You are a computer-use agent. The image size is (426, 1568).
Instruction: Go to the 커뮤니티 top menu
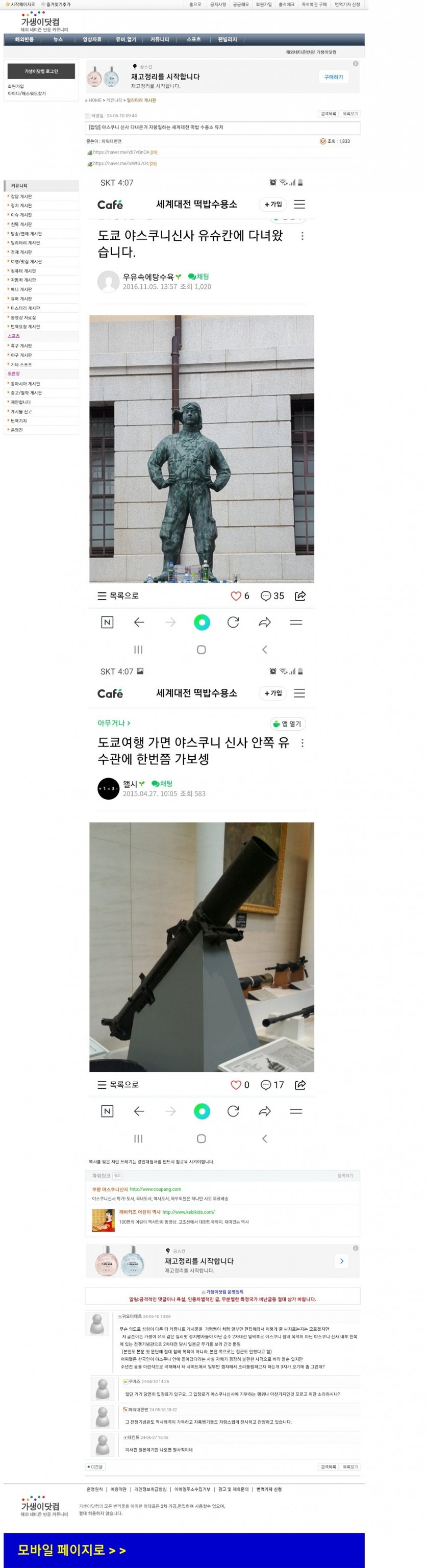[160, 39]
